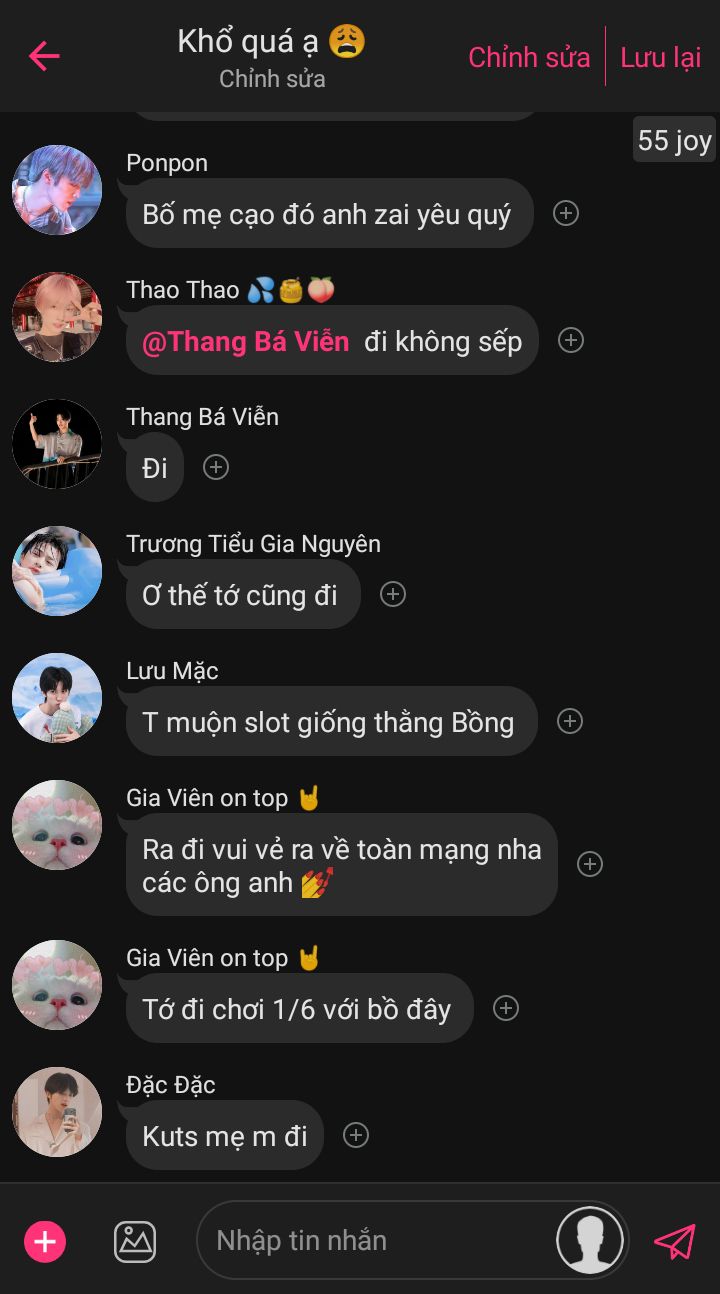Tap the plus beside Đặc Đặc's message

356,1135
